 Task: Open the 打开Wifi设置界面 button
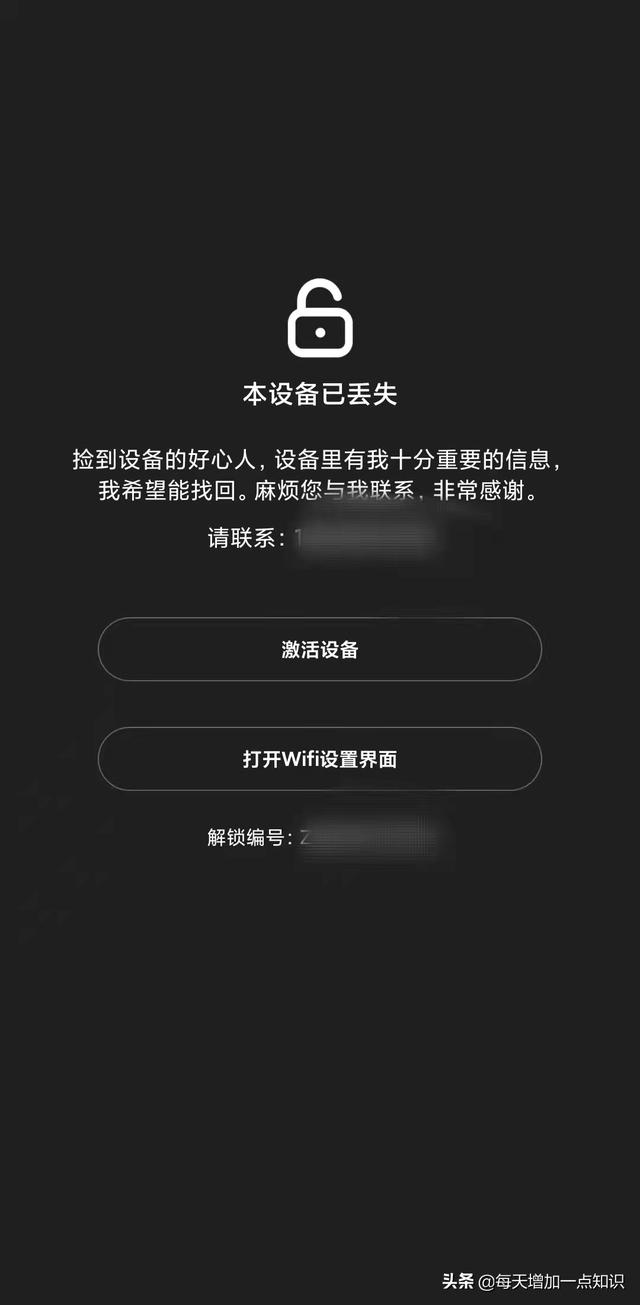(320, 759)
